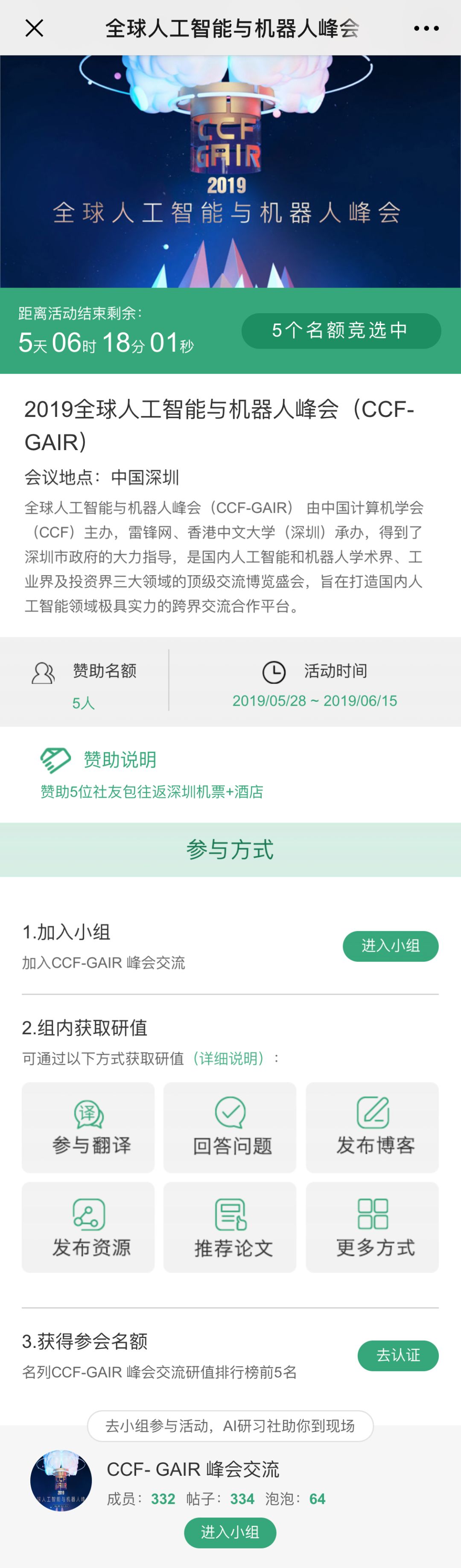The height and width of the screenshot is (1568, 461).
Task: Open the CCF-GAIR 峰会交流 group avatar
Action: point(61,1481)
